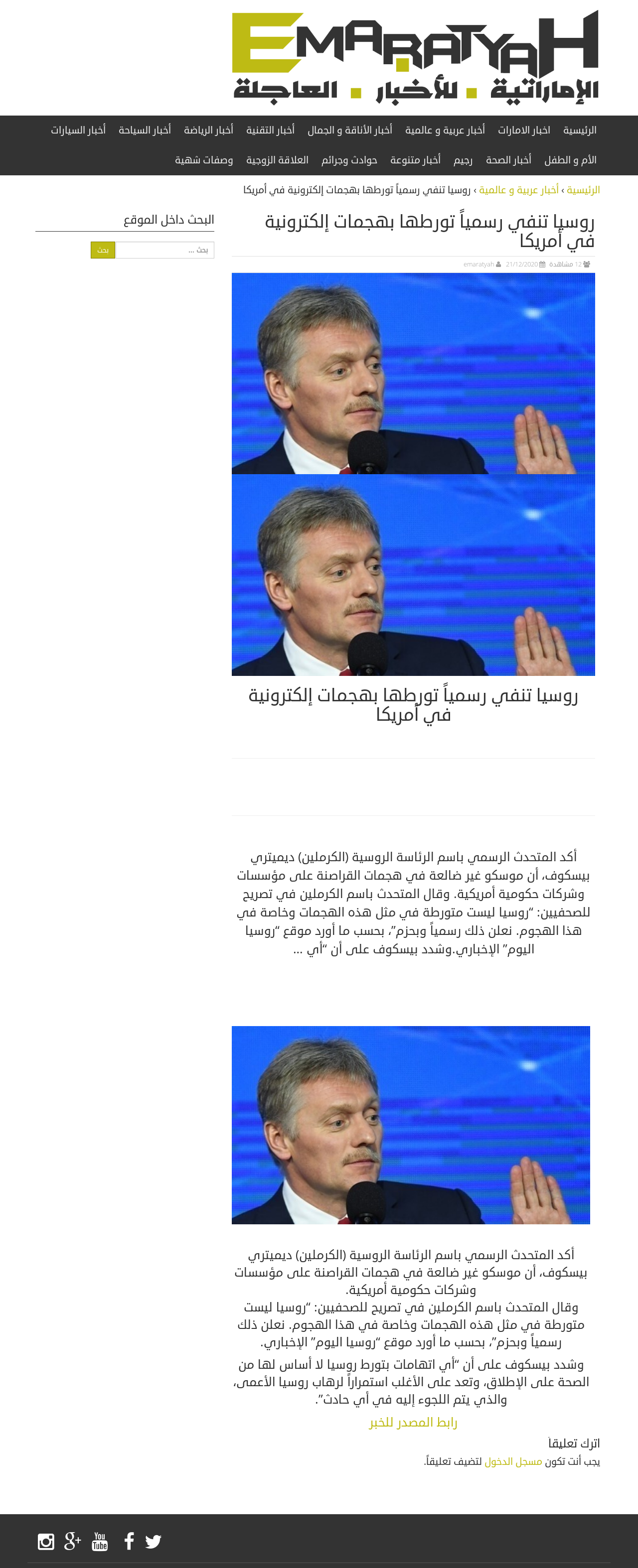
Task: Go to وصفات شهية section
Action: point(203,160)
